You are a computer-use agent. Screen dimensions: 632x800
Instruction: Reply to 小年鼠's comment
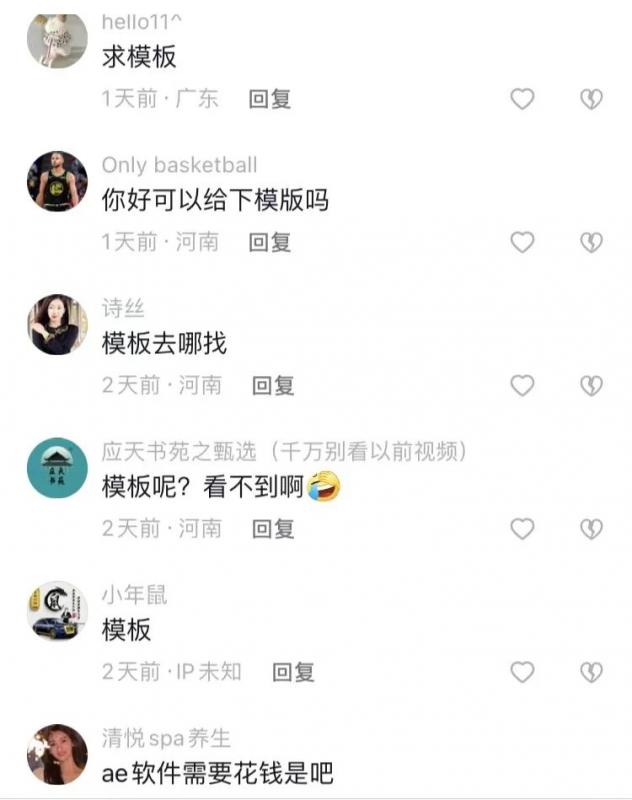tap(293, 672)
